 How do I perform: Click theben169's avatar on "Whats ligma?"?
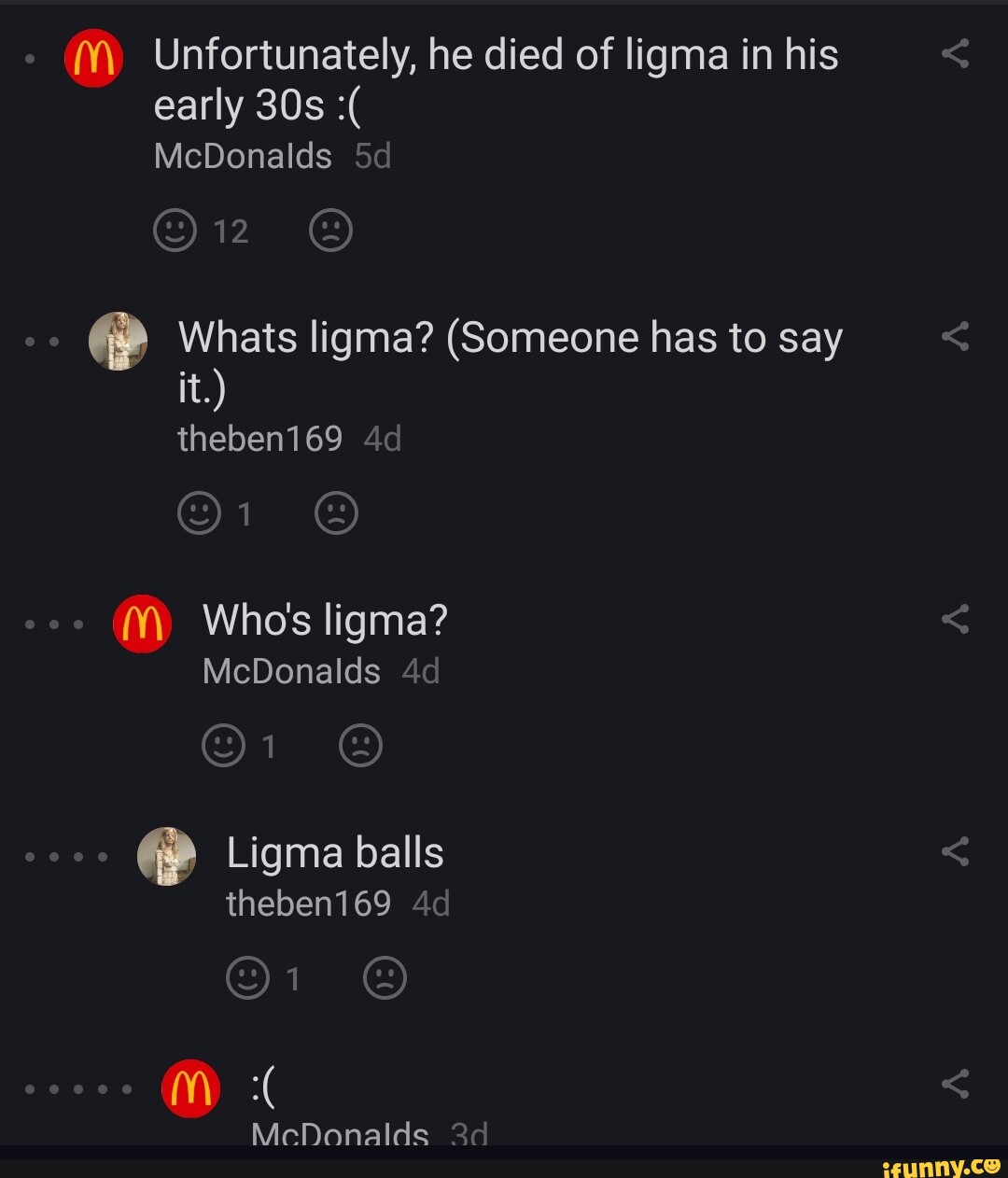[x=119, y=343]
